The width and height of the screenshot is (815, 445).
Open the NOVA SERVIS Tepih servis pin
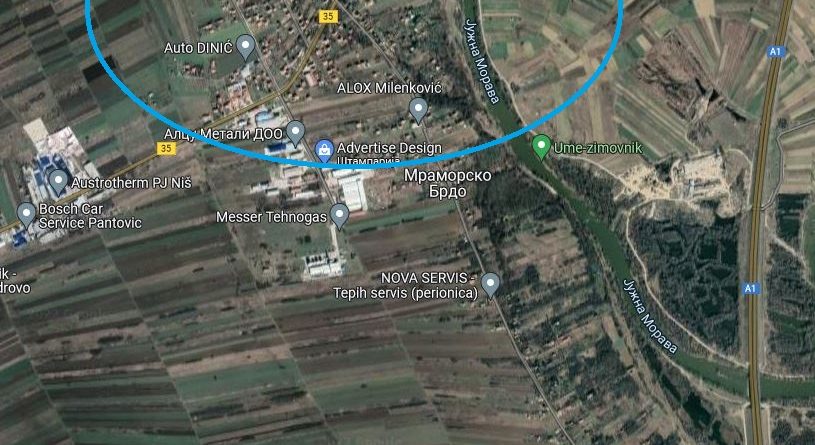click(x=490, y=284)
